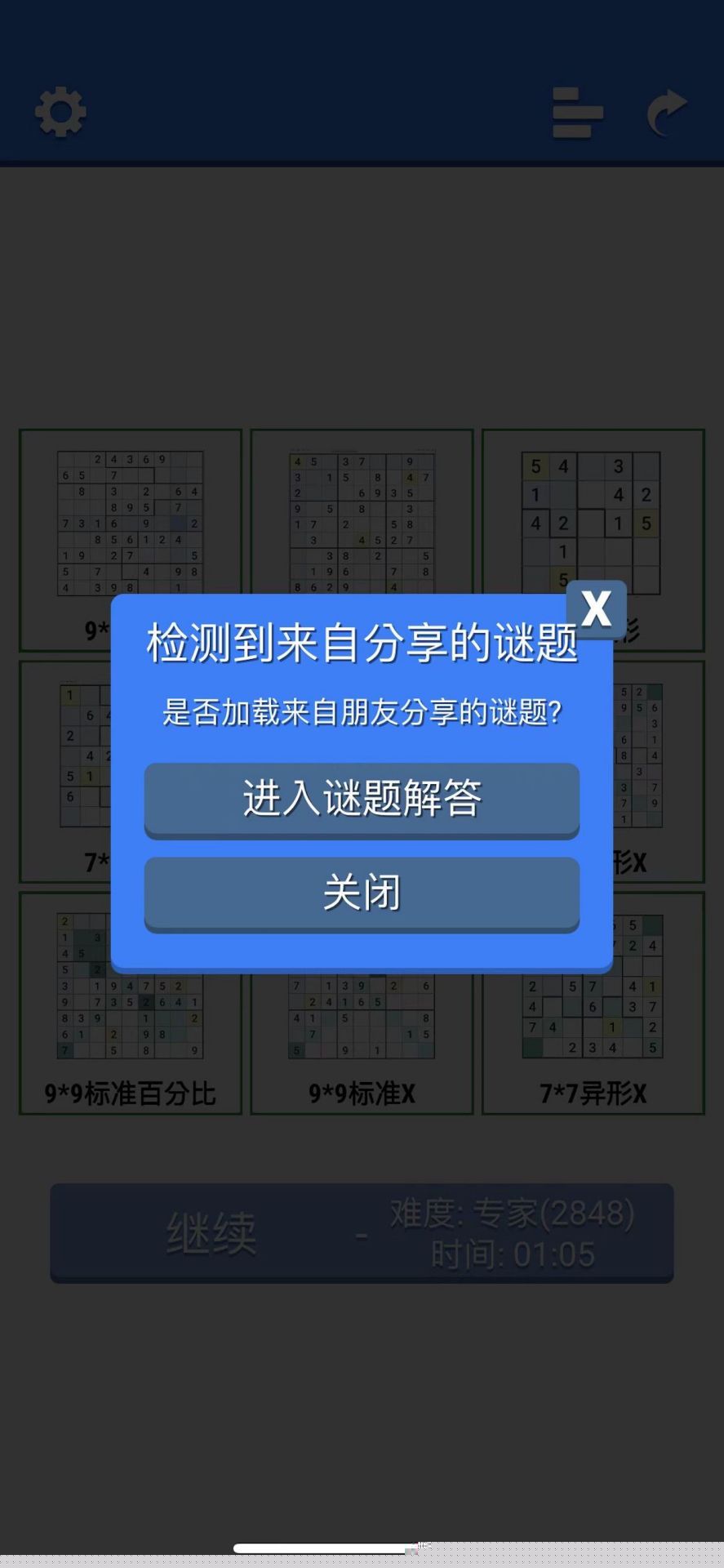Tap 继续 to resume the expert game
The width and height of the screenshot is (724, 1568).
(362, 1232)
